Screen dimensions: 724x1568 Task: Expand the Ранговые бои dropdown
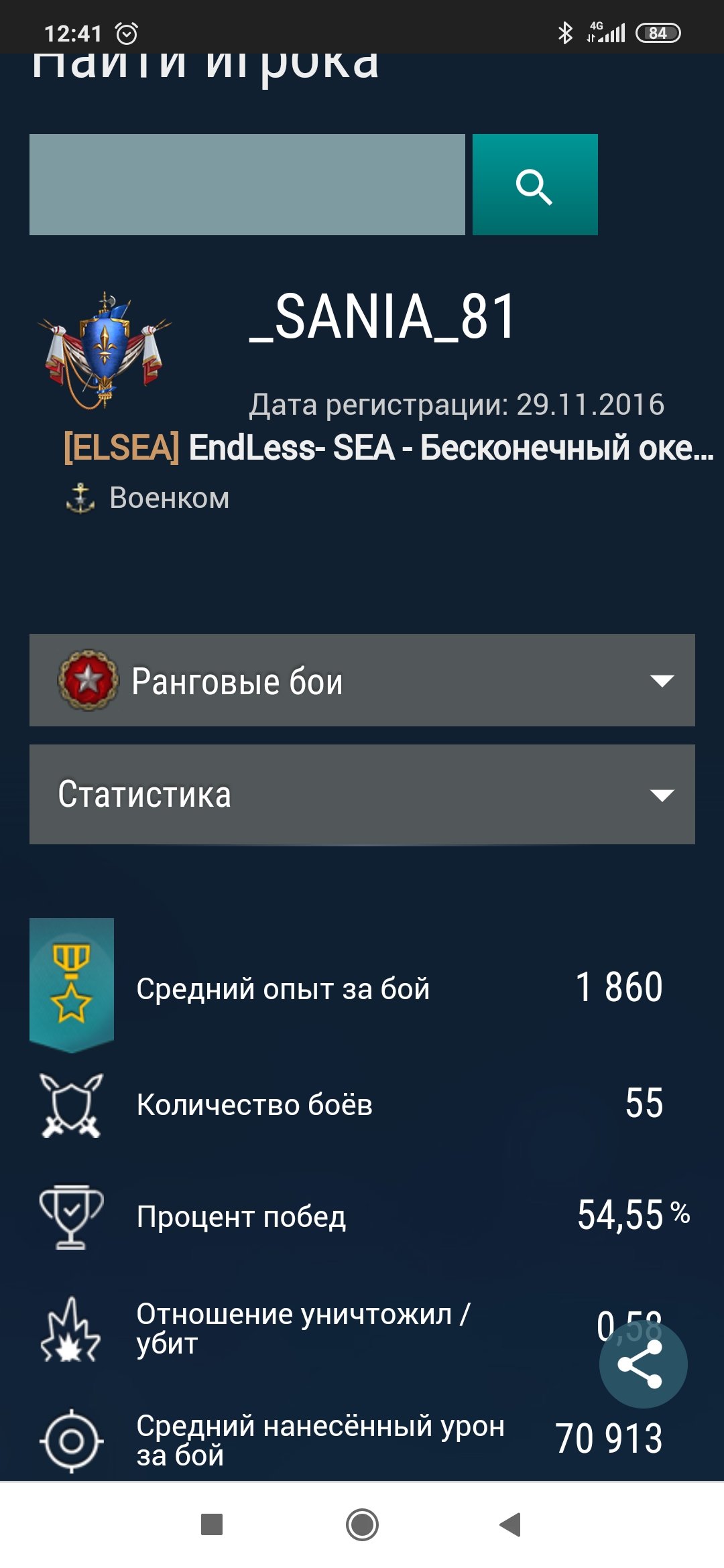(362, 680)
